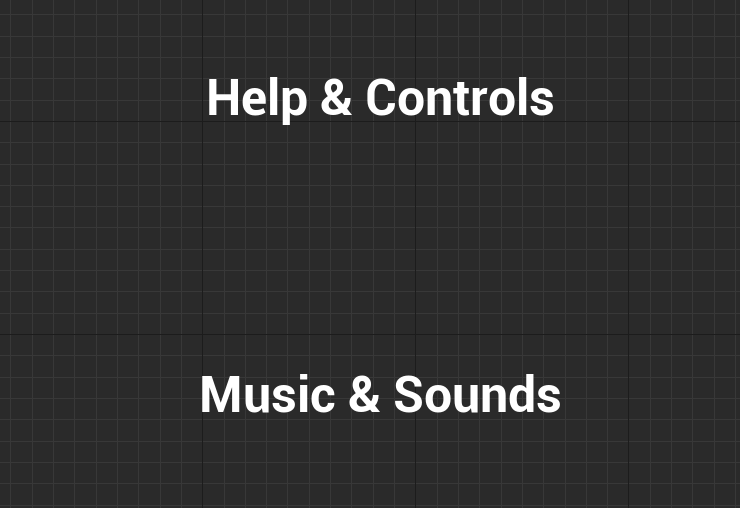The image size is (740, 508).
Task: Open the Help & Controls menu
Action: coord(380,99)
